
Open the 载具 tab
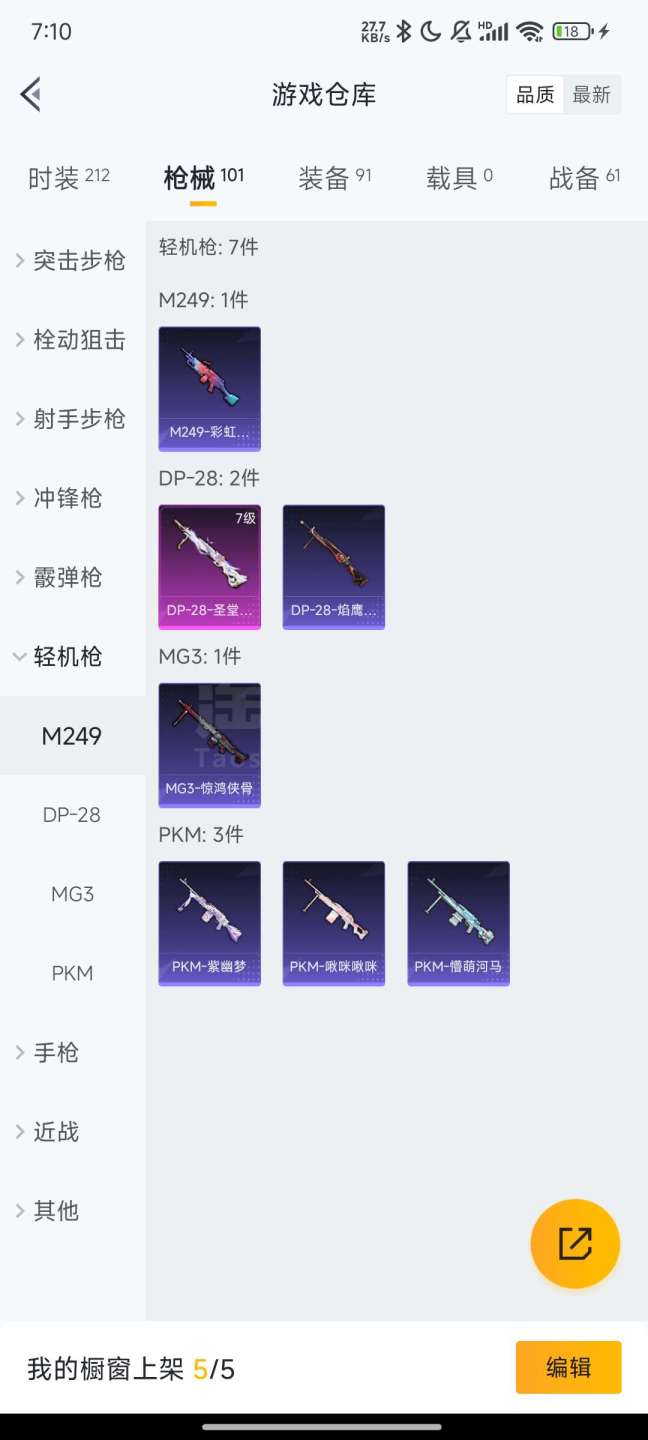[459, 178]
